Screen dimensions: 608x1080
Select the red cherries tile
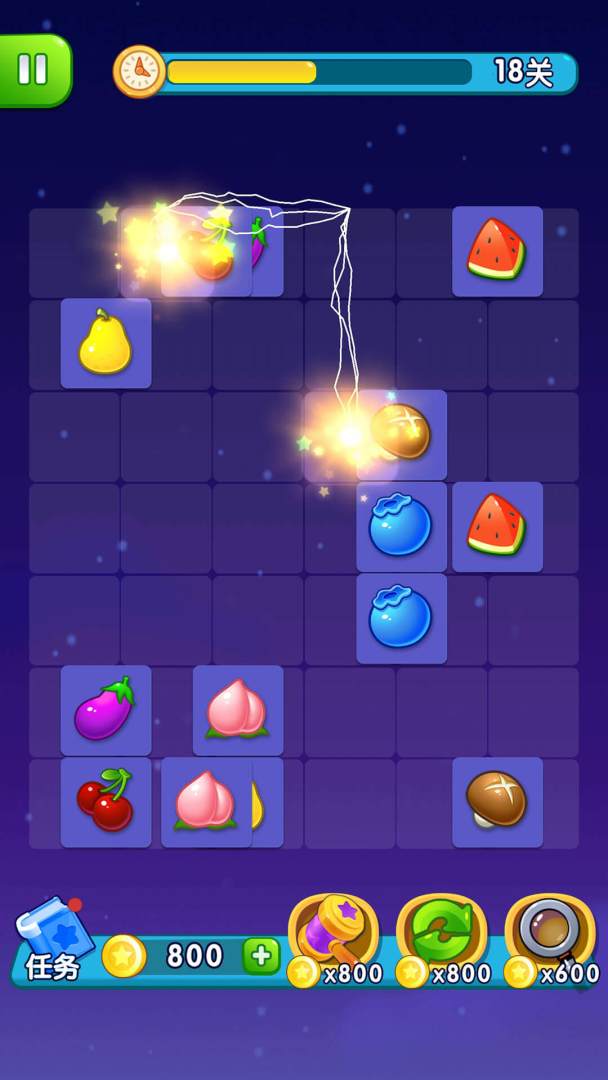coord(105,801)
